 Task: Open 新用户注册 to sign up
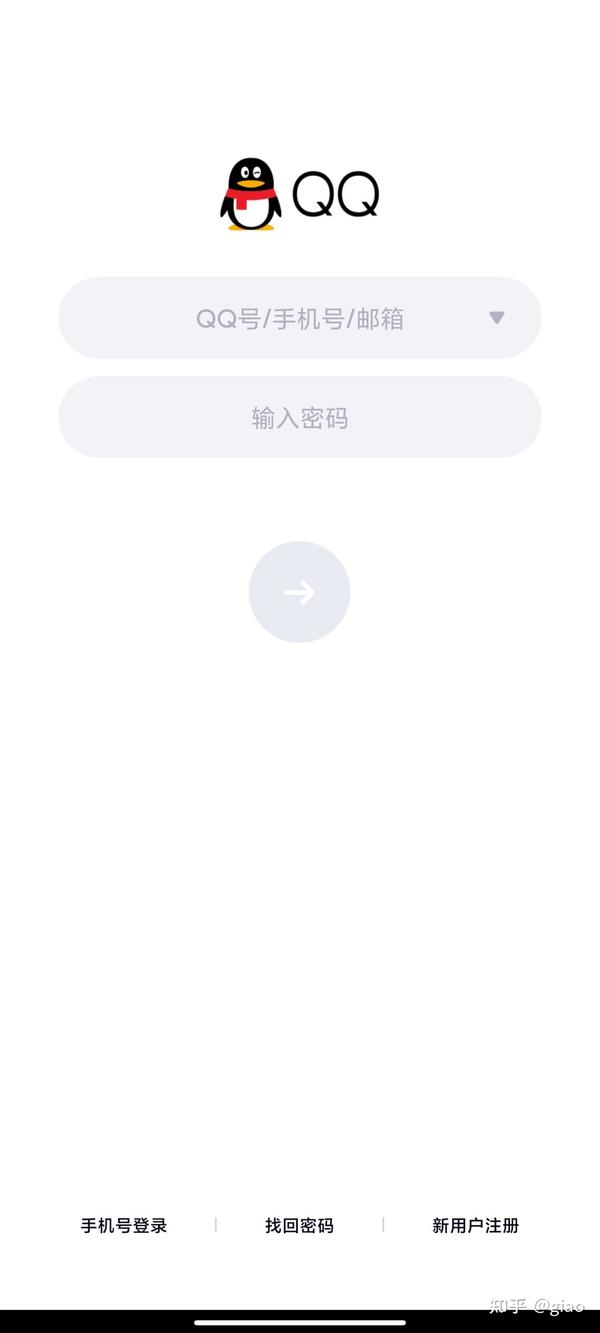(476, 1225)
